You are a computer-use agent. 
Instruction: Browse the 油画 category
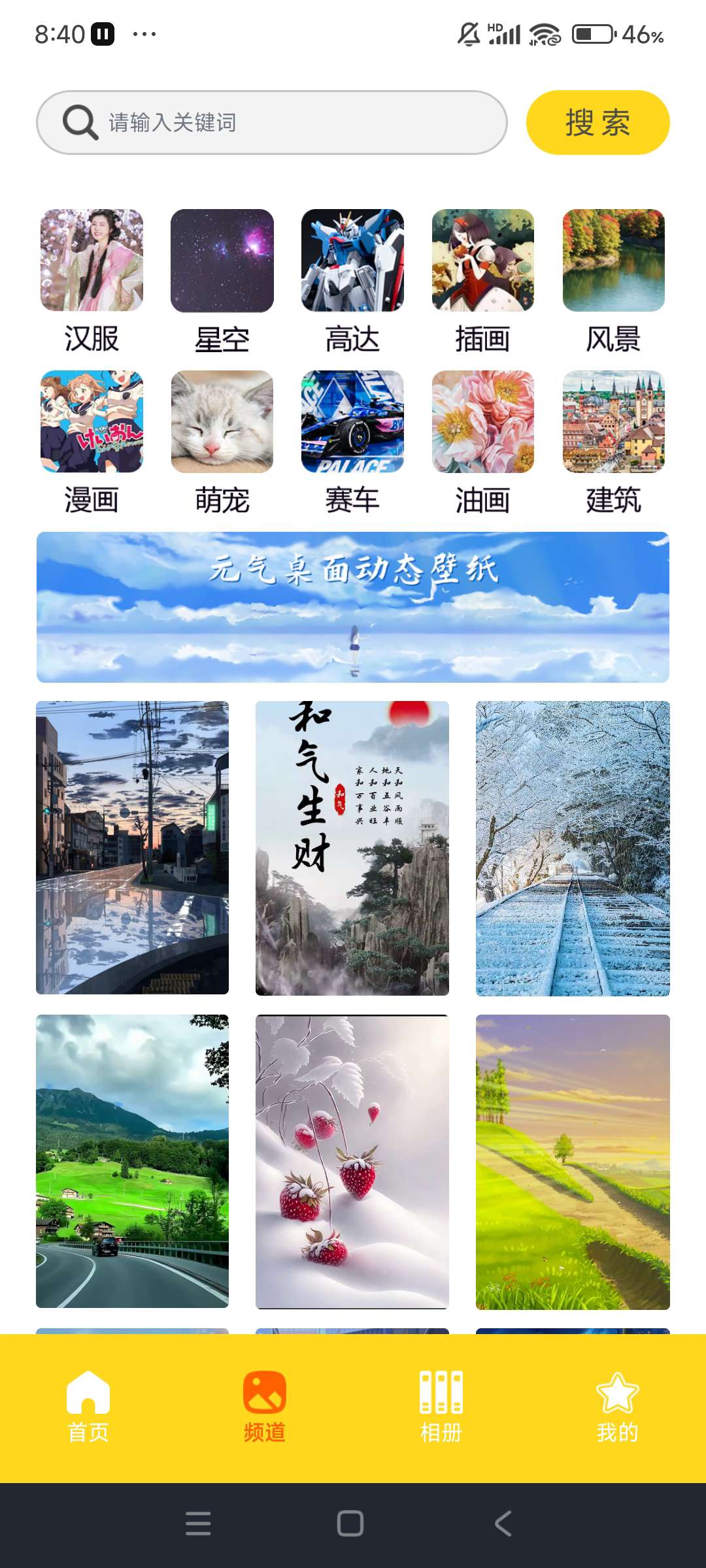[482, 442]
